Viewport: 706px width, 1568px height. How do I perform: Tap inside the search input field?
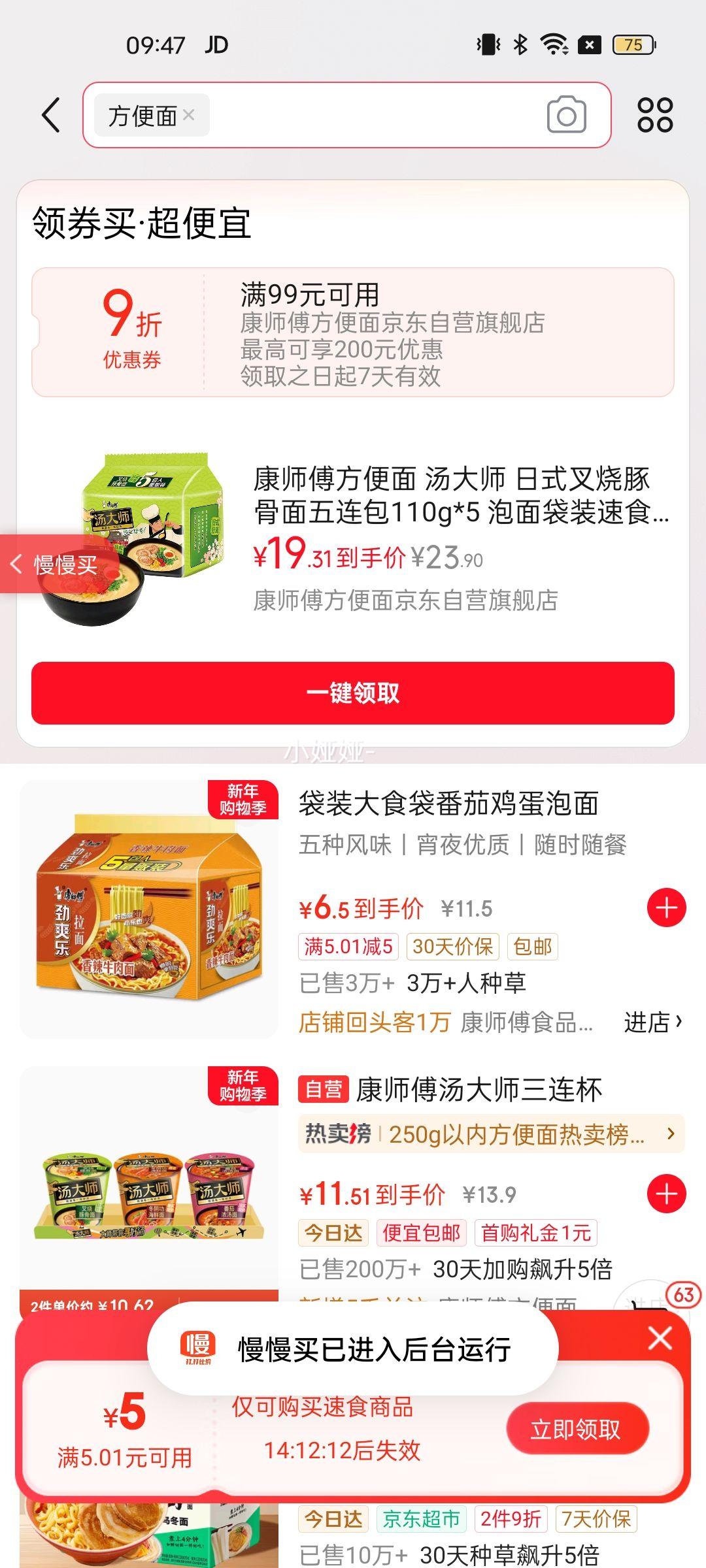(x=360, y=115)
